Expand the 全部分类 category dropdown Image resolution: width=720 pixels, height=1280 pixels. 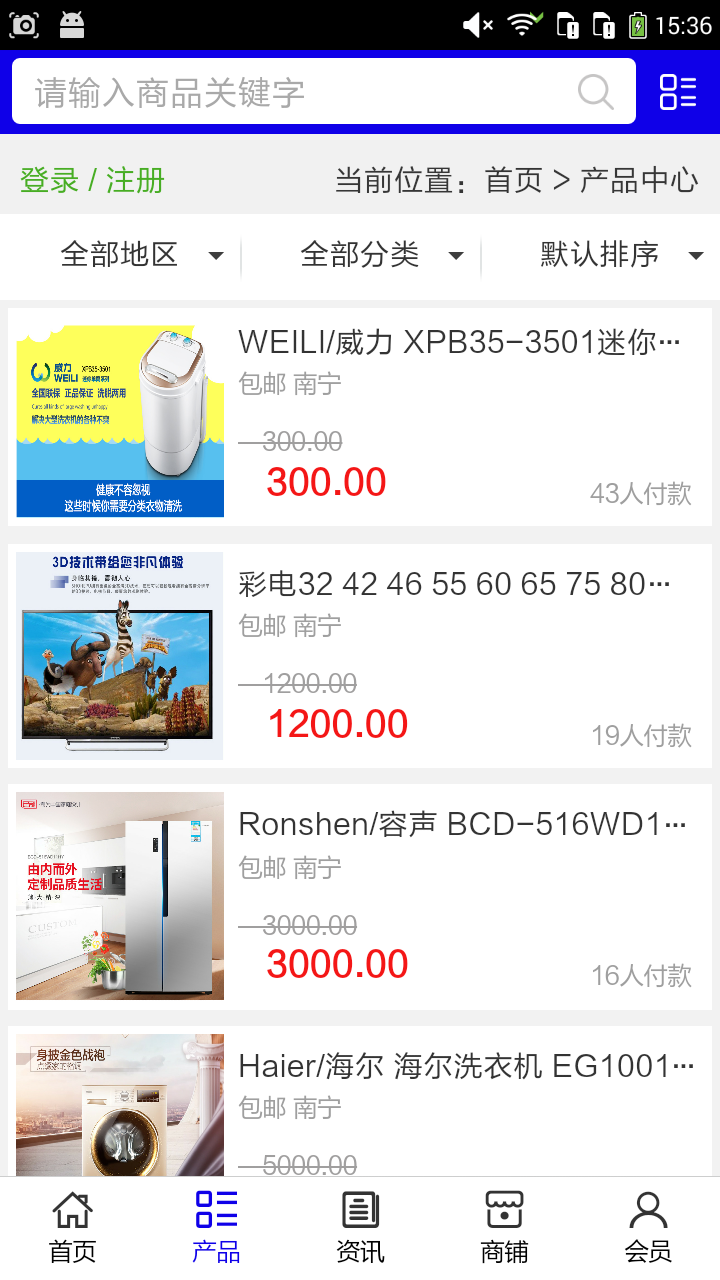click(x=381, y=255)
